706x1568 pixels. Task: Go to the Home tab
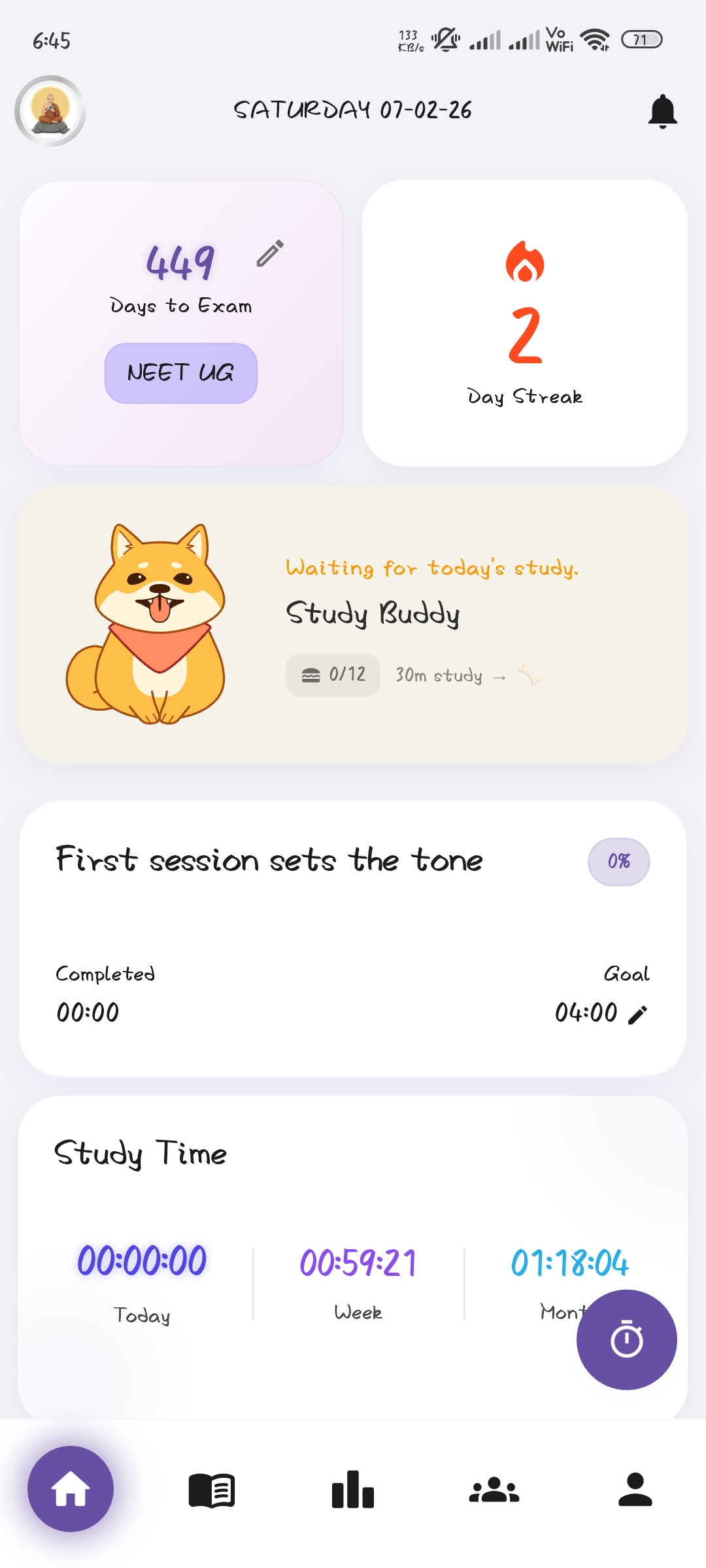tap(71, 1489)
